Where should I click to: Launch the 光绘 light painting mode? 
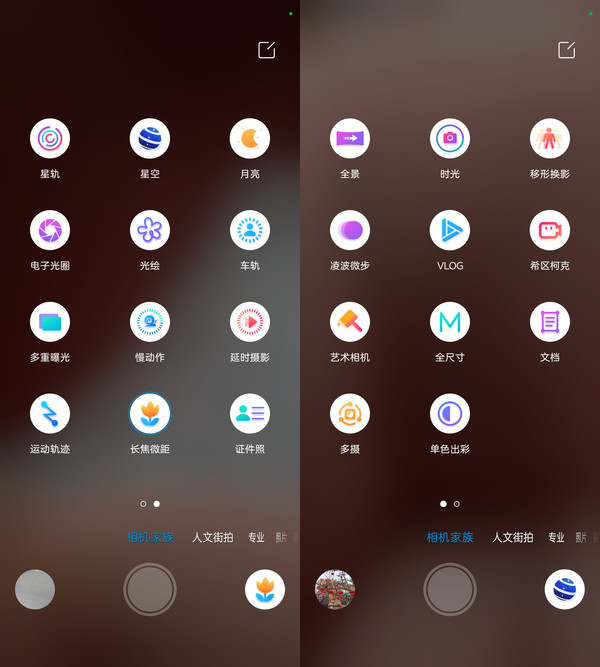(x=150, y=230)
